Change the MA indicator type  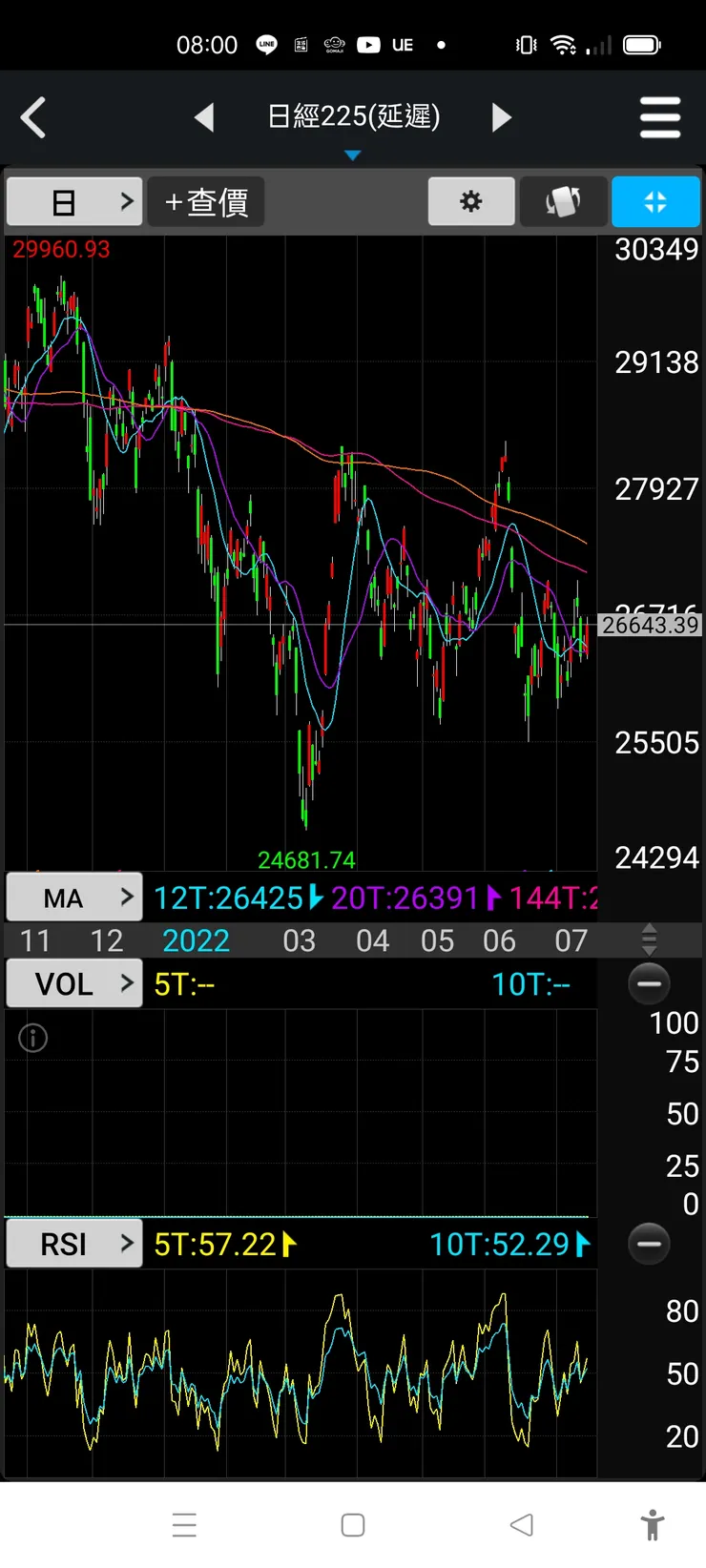74,897
